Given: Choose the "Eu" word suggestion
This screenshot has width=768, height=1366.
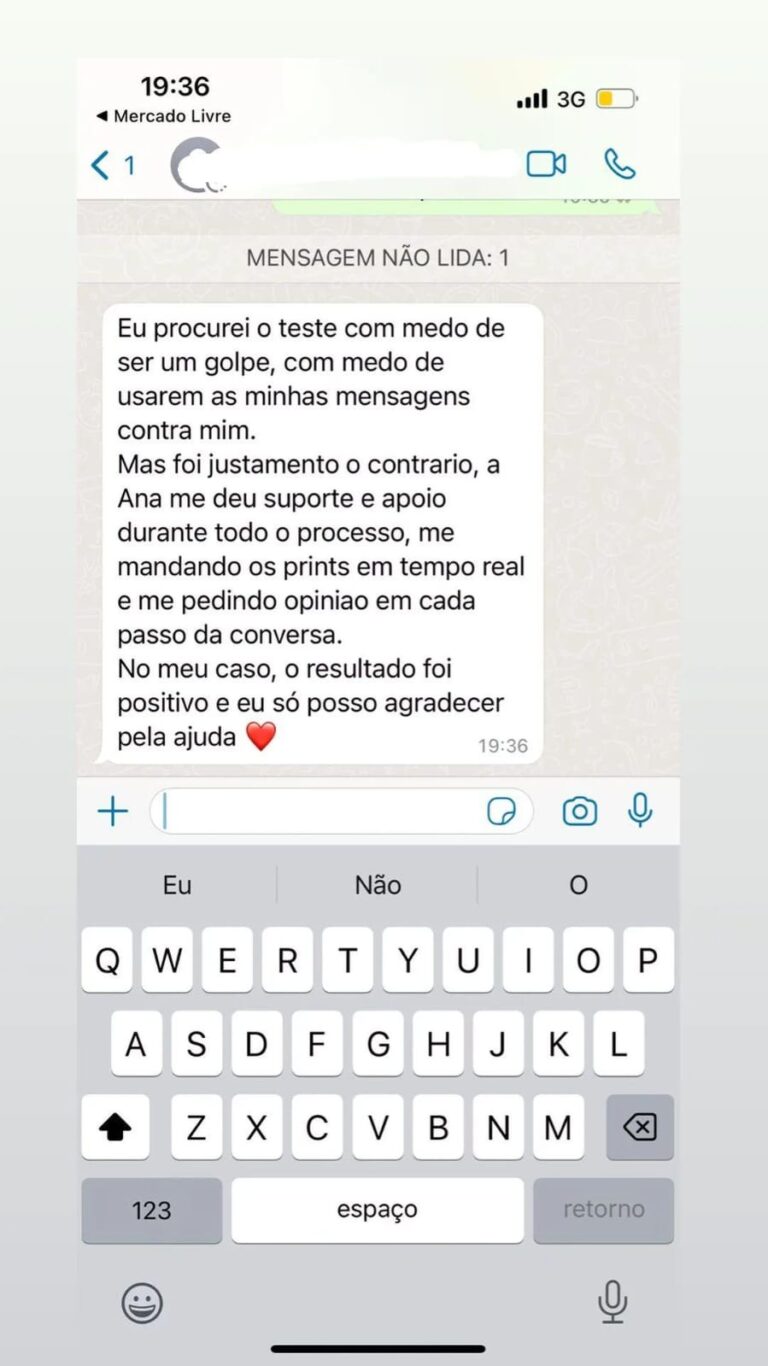Looking at the screenshot, I should pos(177,885).
